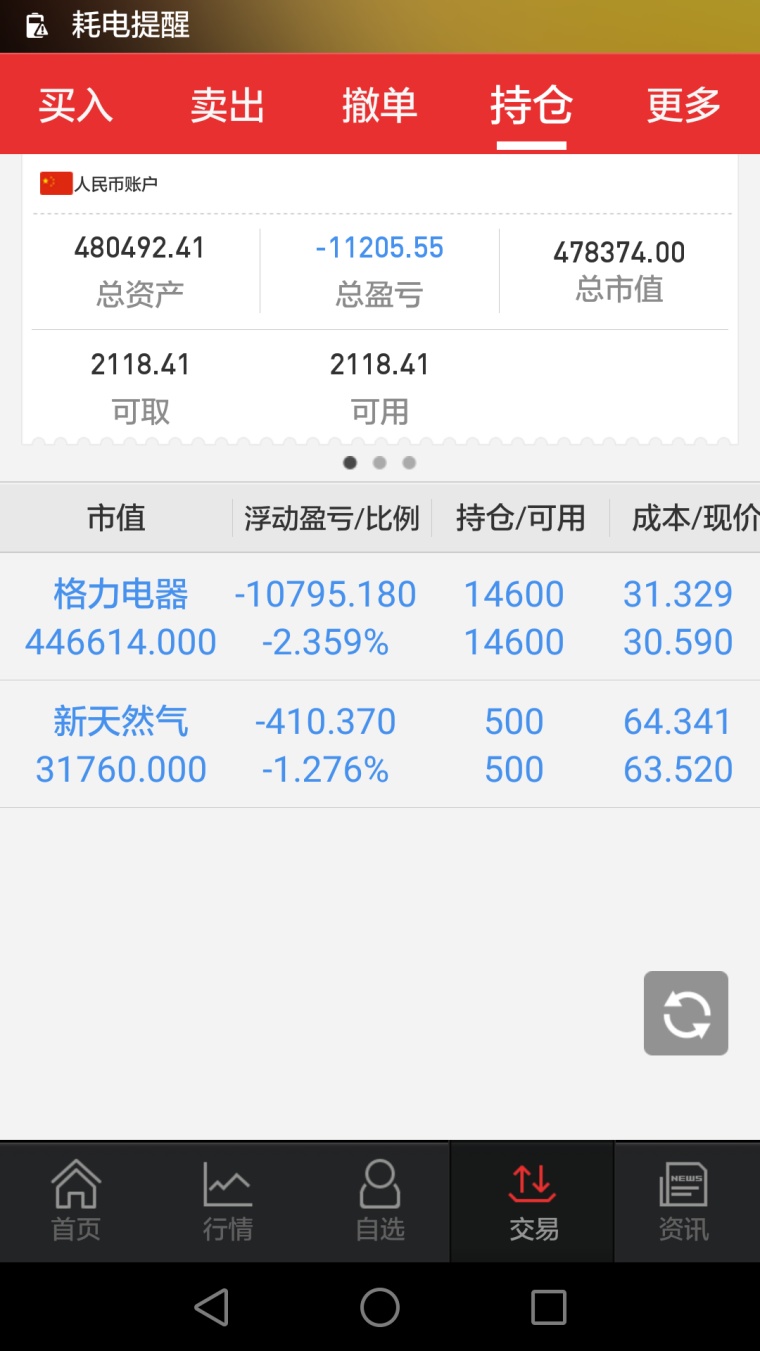
Task: Go to 首页 in bottom navigation
Action: (x=76, y=1201)
